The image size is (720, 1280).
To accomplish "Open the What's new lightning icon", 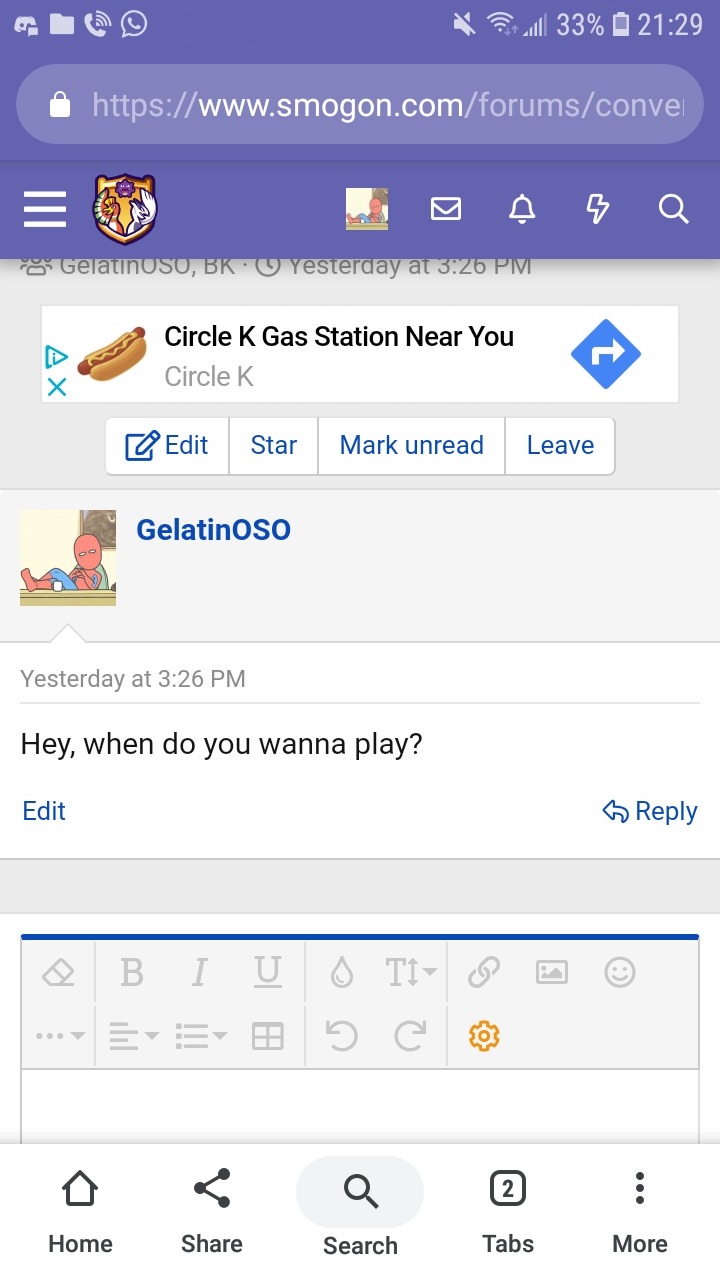I will [597, 209].
